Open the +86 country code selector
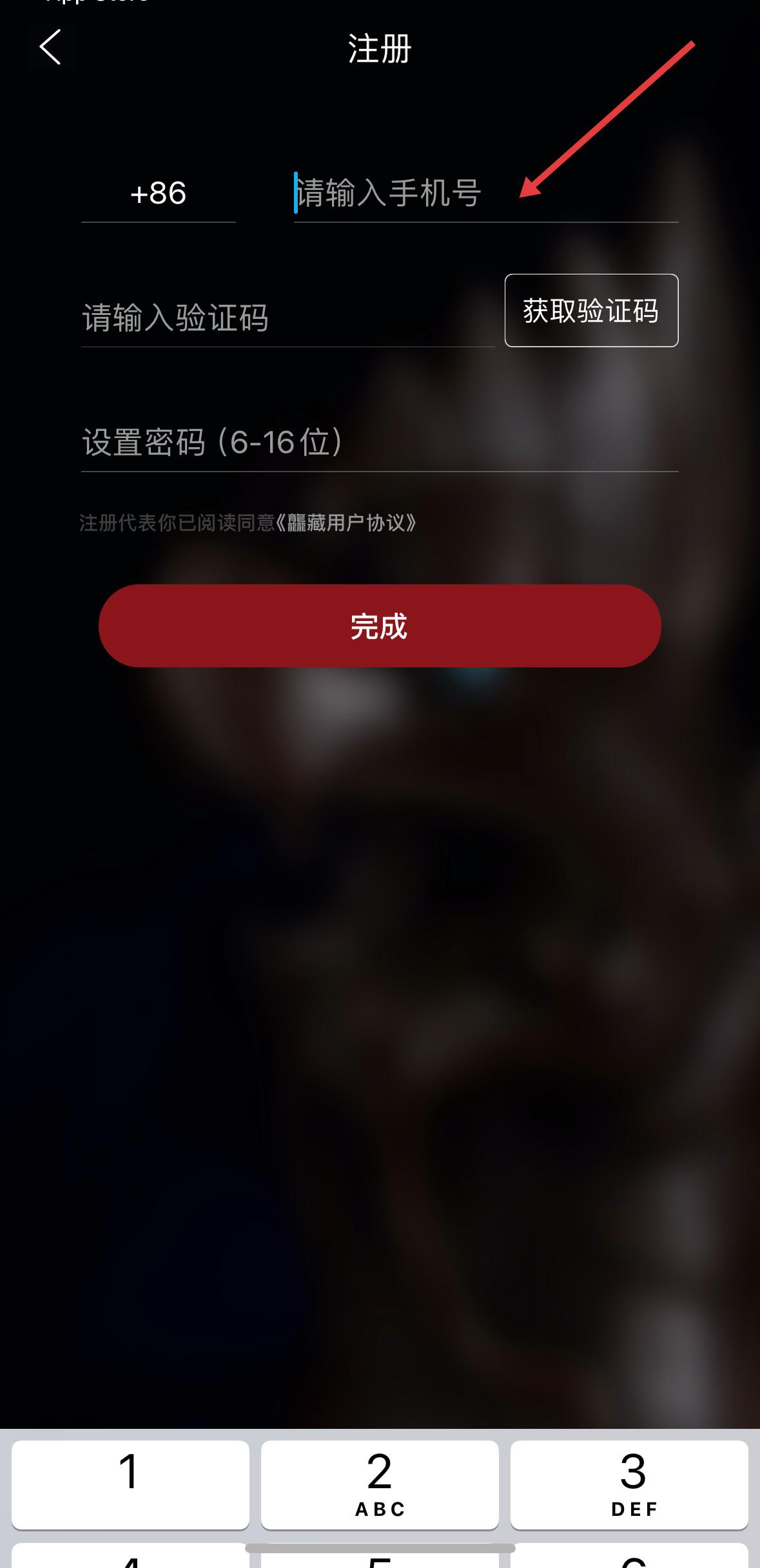The image size is (760, 1568). (158, 193)
